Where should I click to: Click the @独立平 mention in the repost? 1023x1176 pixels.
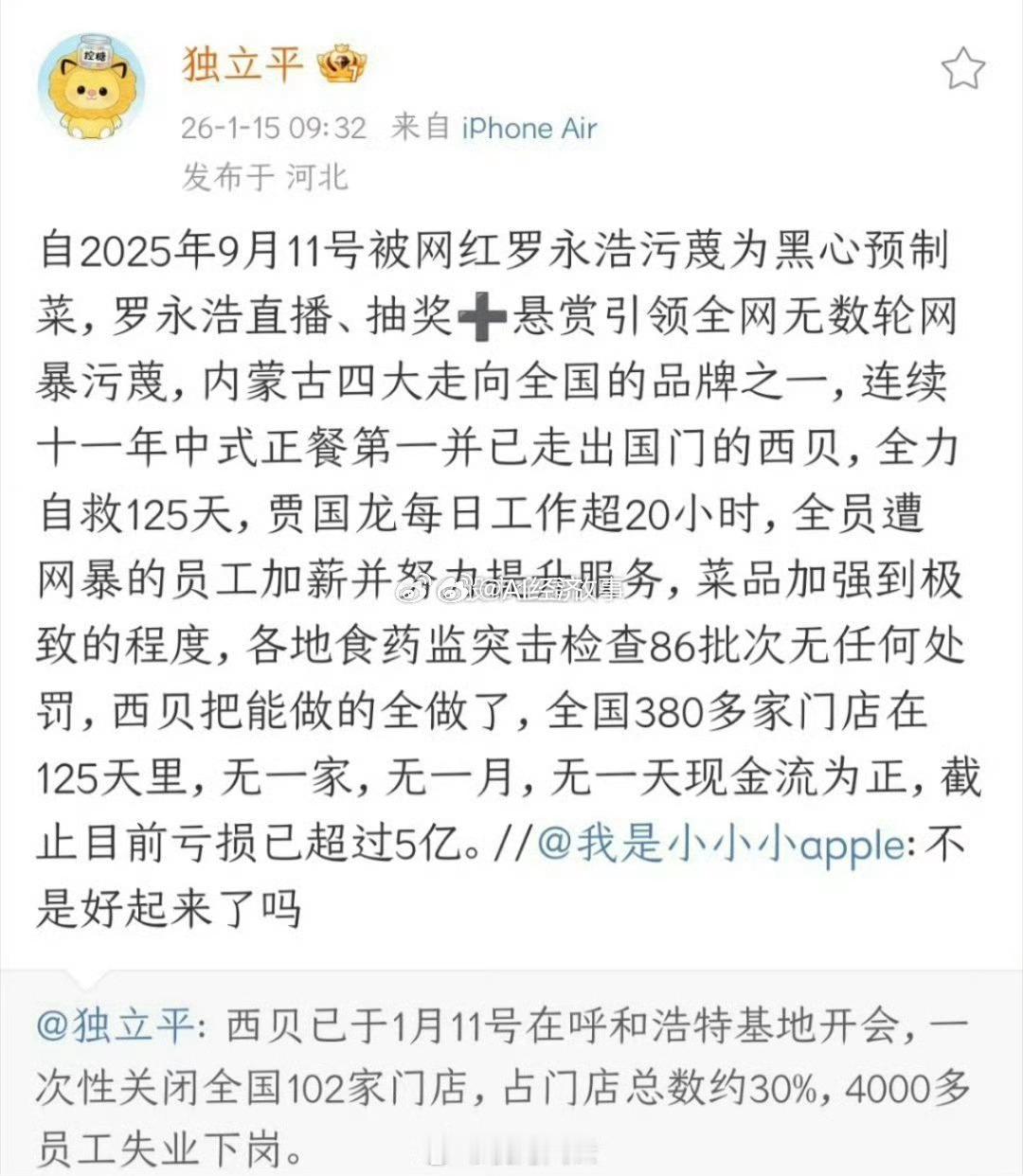click(x=118, y=1025)
